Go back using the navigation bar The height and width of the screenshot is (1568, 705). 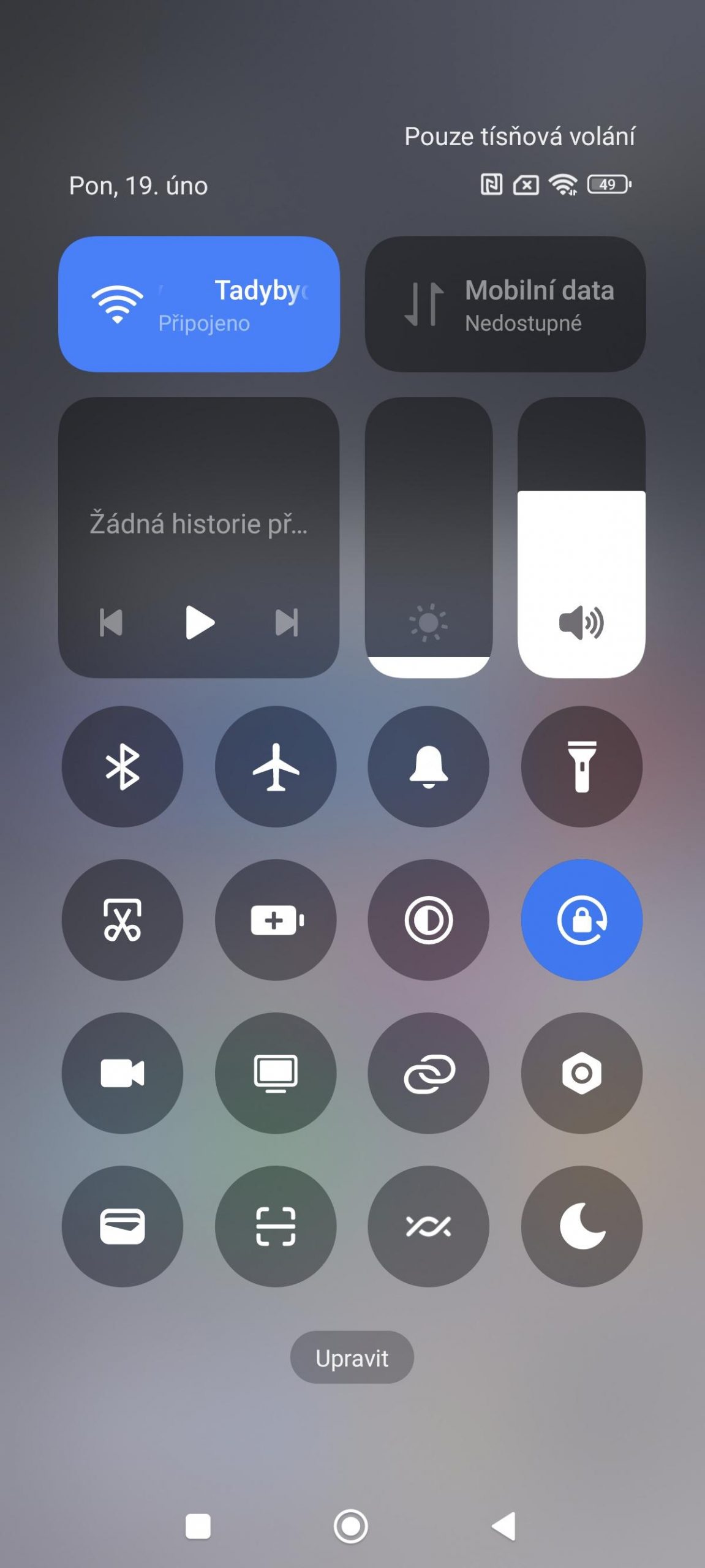[x=504, y=1526]
